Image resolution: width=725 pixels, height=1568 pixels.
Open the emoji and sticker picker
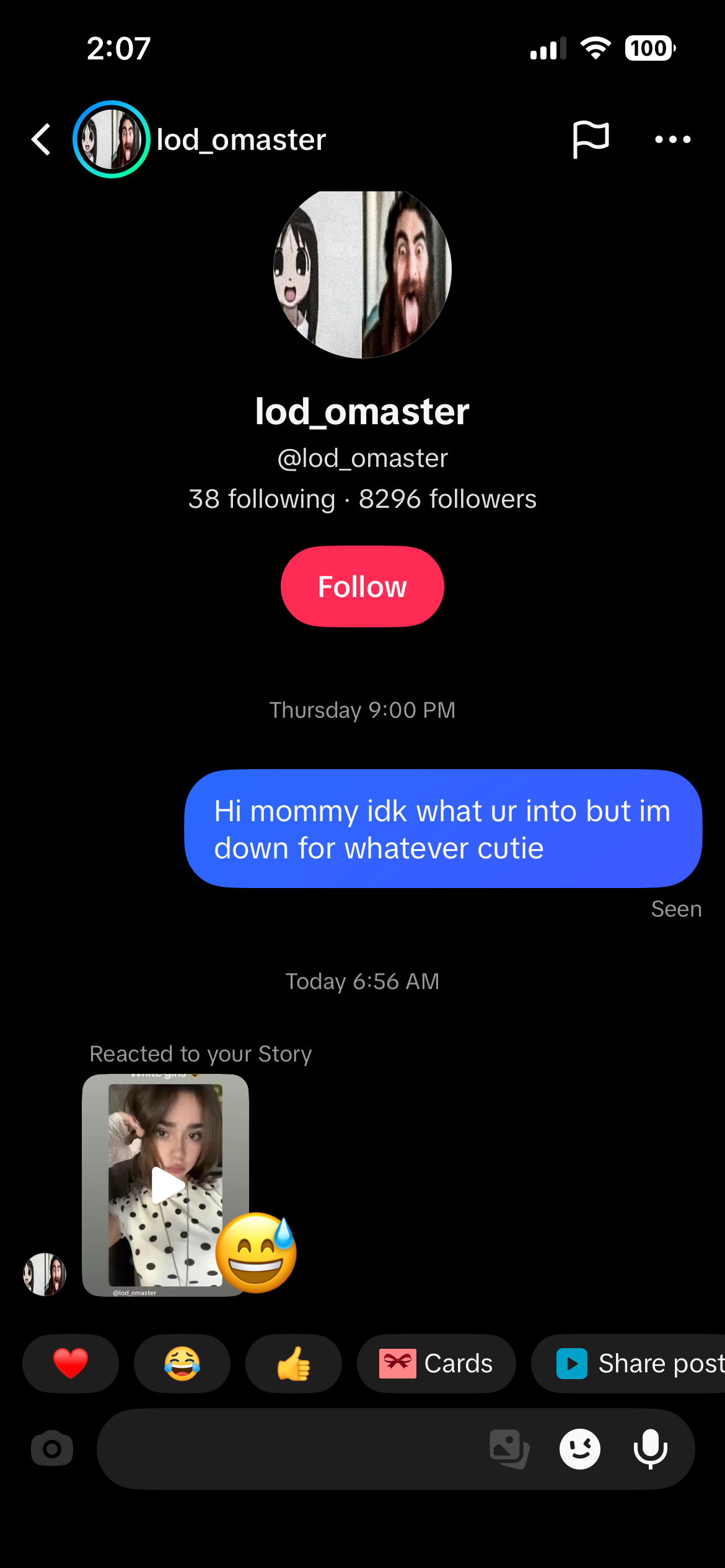[x=579, y=1448]
